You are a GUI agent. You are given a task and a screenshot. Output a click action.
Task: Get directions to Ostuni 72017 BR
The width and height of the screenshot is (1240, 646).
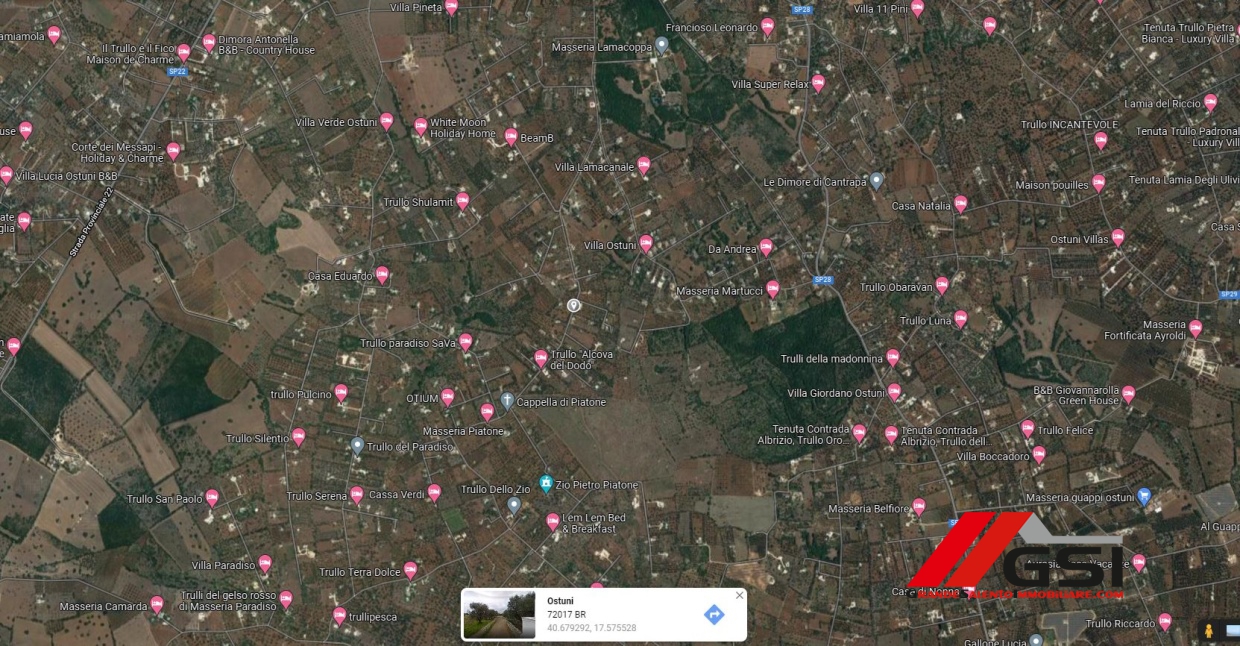tap(713, 614)
